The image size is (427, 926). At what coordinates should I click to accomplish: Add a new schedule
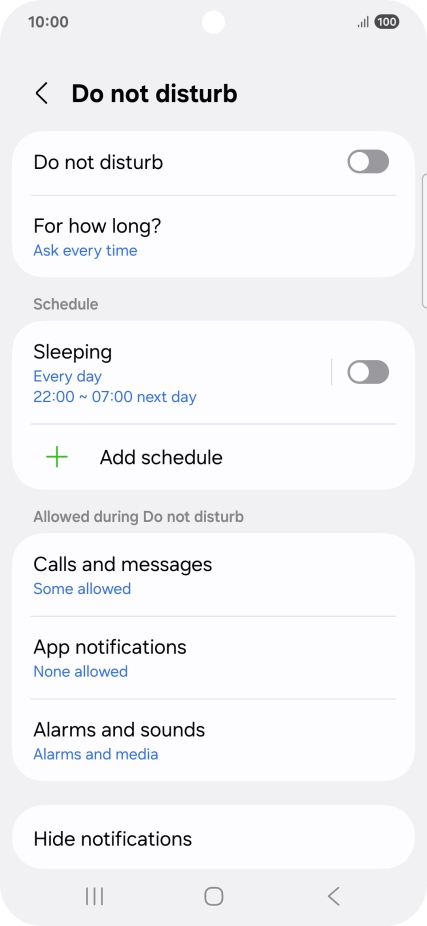tap(213, 457)
